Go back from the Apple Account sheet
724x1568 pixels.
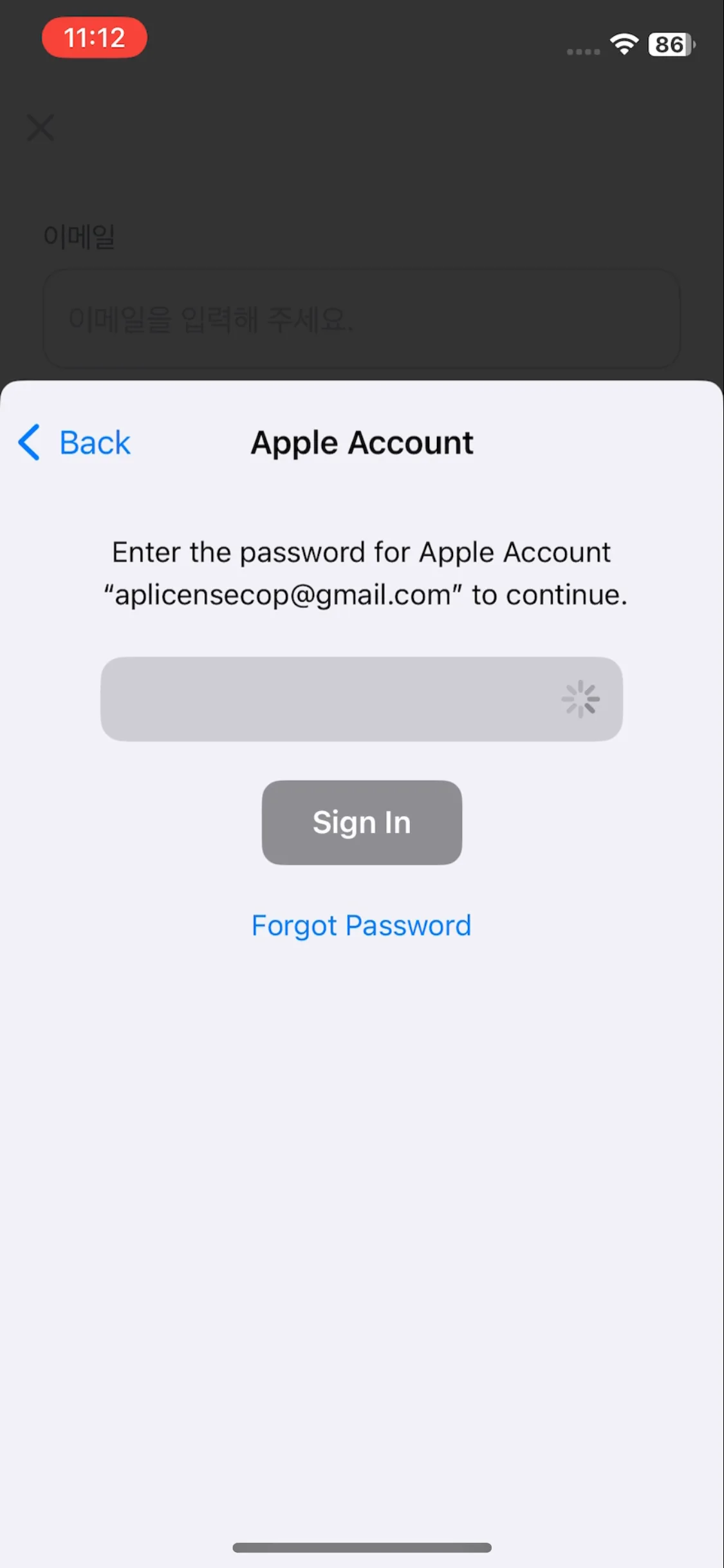click(x=74, y=443)
